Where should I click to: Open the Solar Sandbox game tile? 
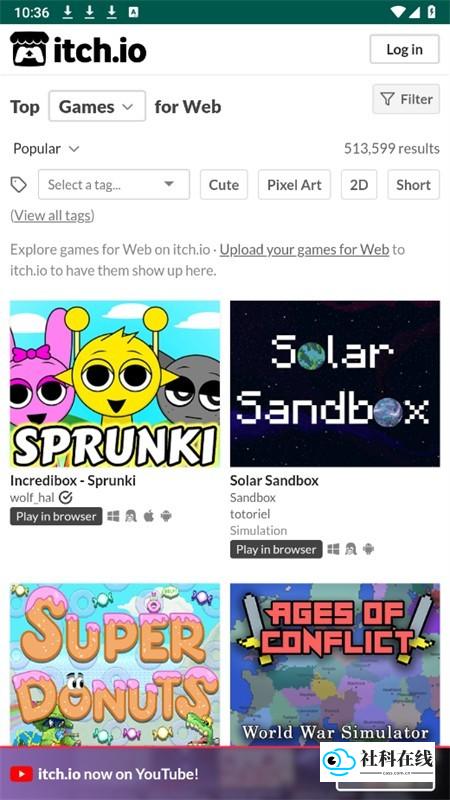click(335, 384)
